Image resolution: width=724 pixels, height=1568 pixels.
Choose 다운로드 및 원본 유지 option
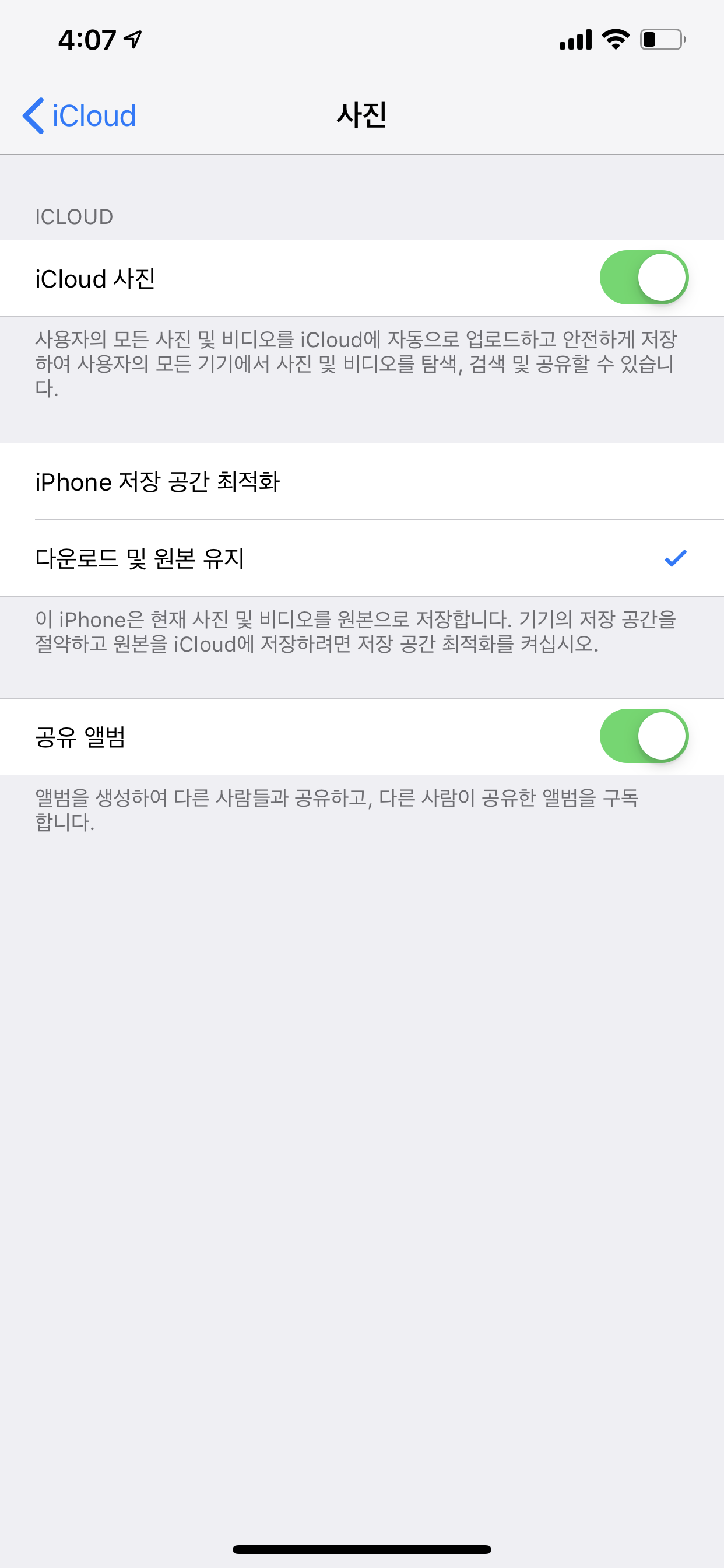tap(361, 558)
